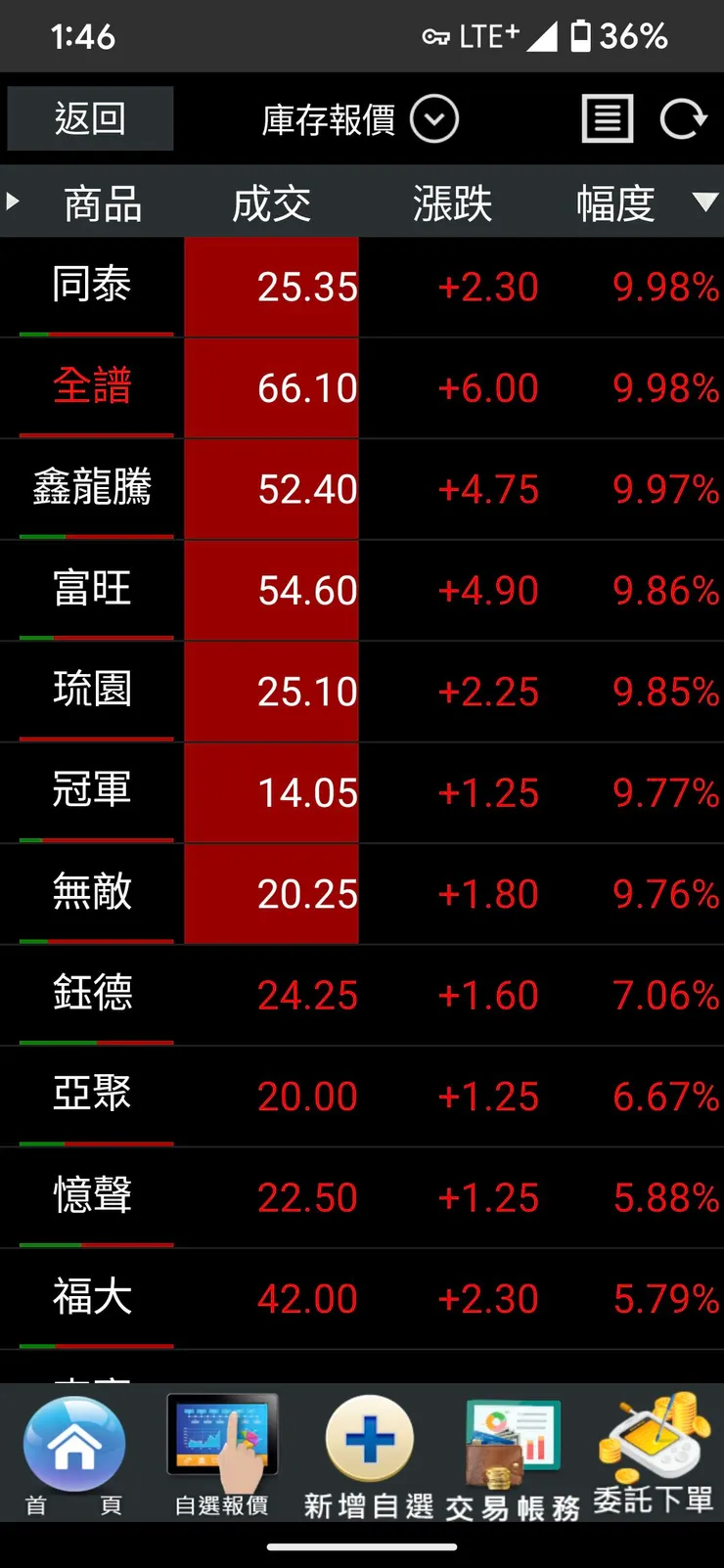Refresh the stock quotes
This screenshot has width=724, height=1568.
coord(682,119)
